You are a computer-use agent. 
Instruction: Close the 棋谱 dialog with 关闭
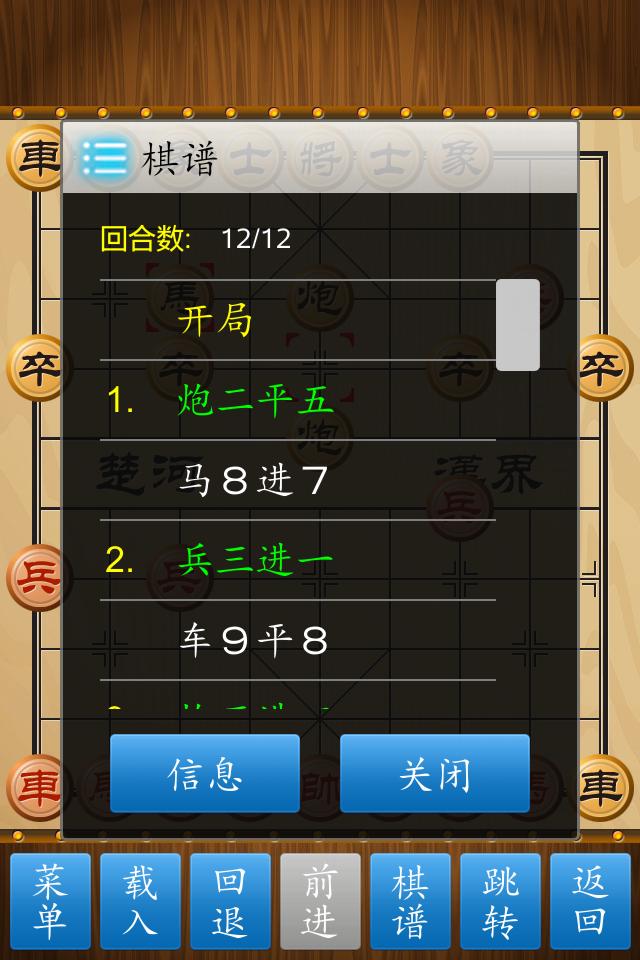pyautogui.click(x=435, y=773)
